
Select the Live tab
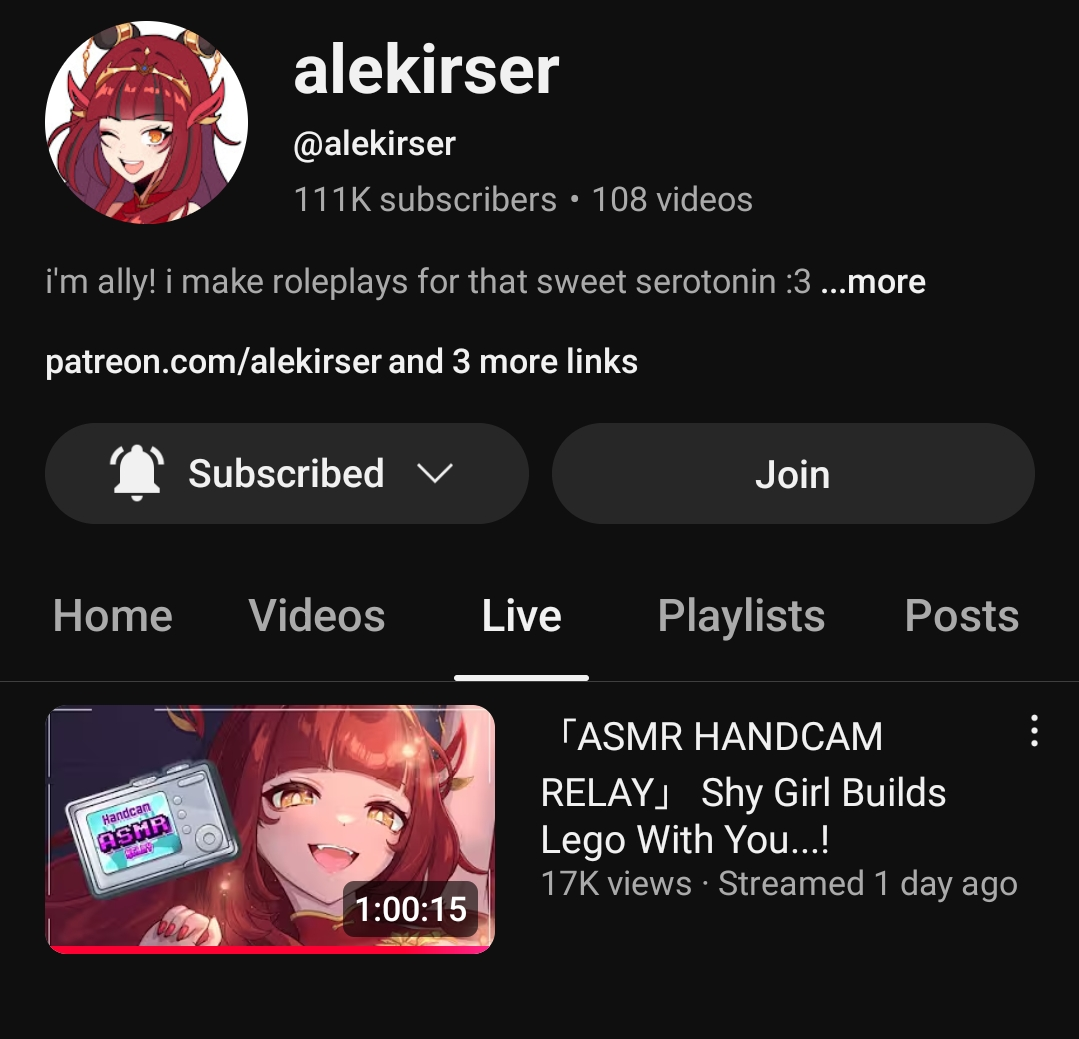(x=521, y=616)
